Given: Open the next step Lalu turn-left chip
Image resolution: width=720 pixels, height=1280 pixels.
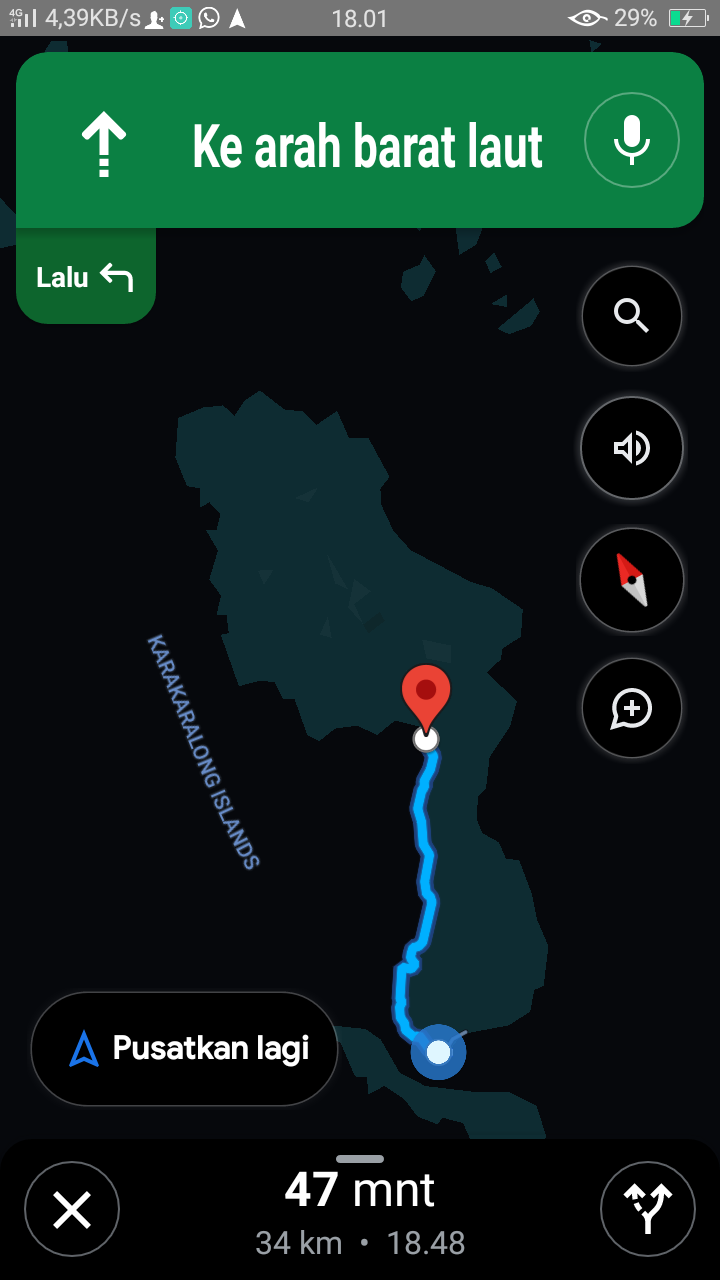Looking at the screenshot, I should click(86, 276).
